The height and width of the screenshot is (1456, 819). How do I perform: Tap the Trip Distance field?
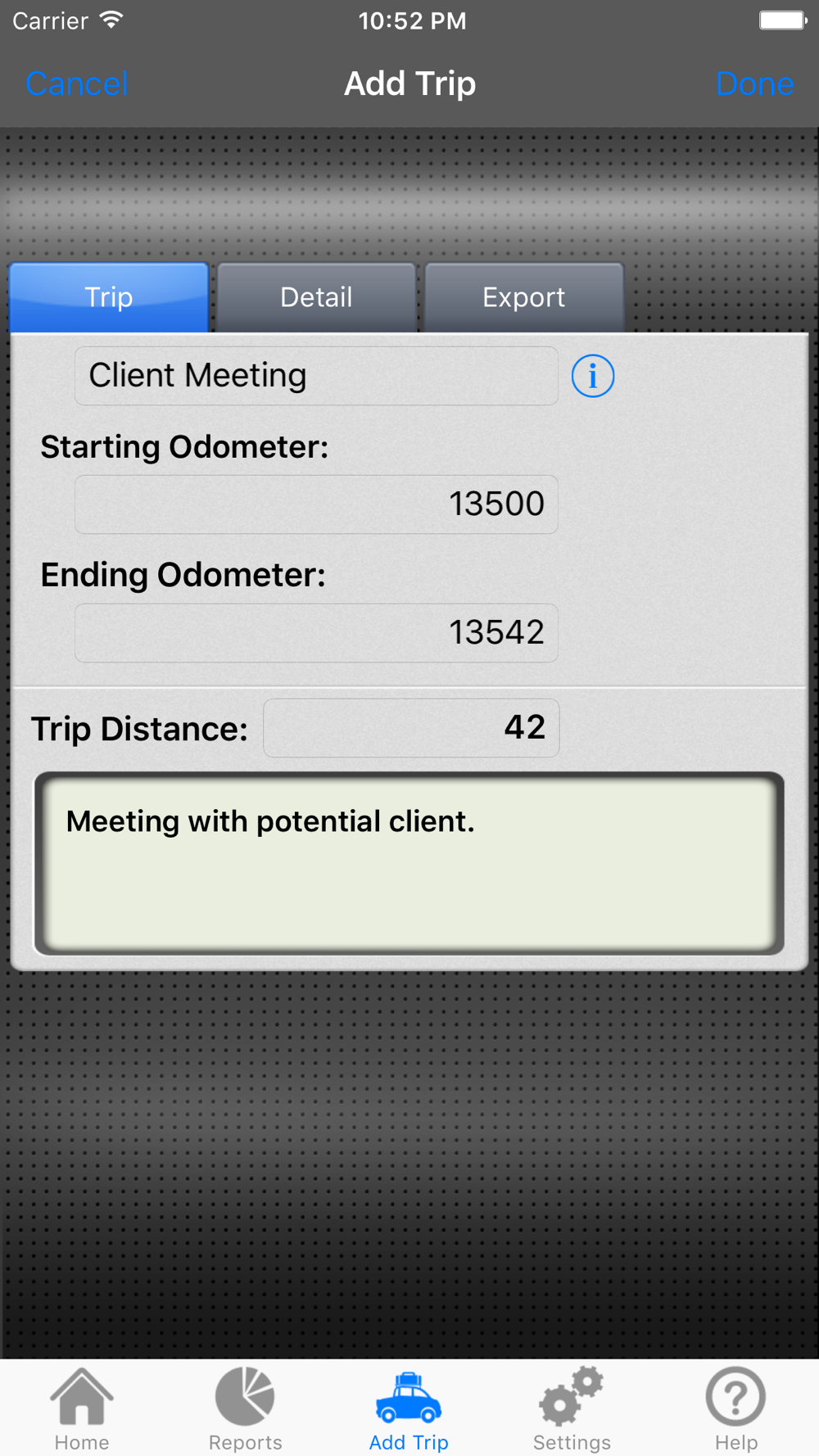tap(411, 728)
